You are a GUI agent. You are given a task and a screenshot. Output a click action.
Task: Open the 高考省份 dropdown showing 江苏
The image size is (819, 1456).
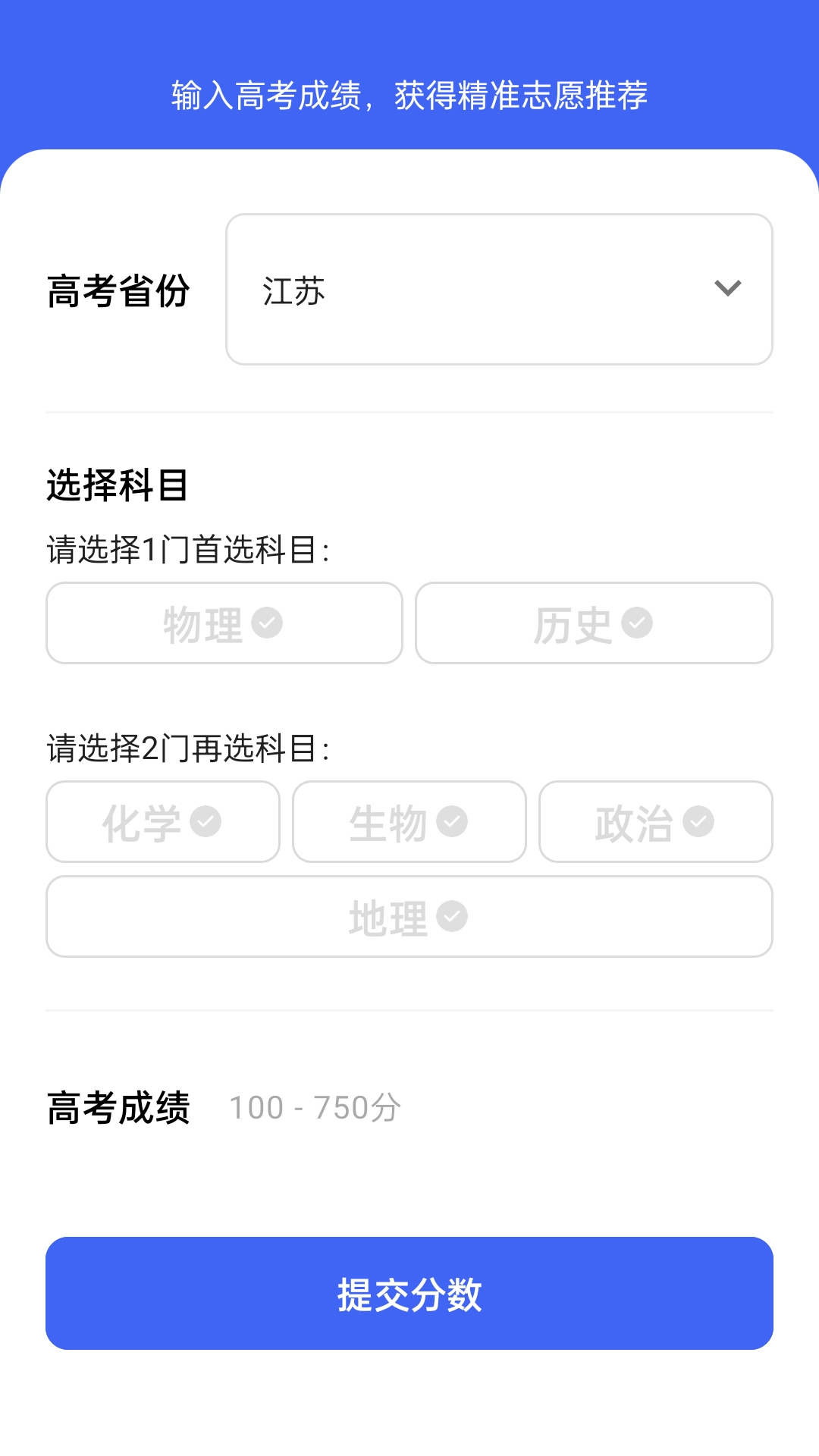coord(499,289)
